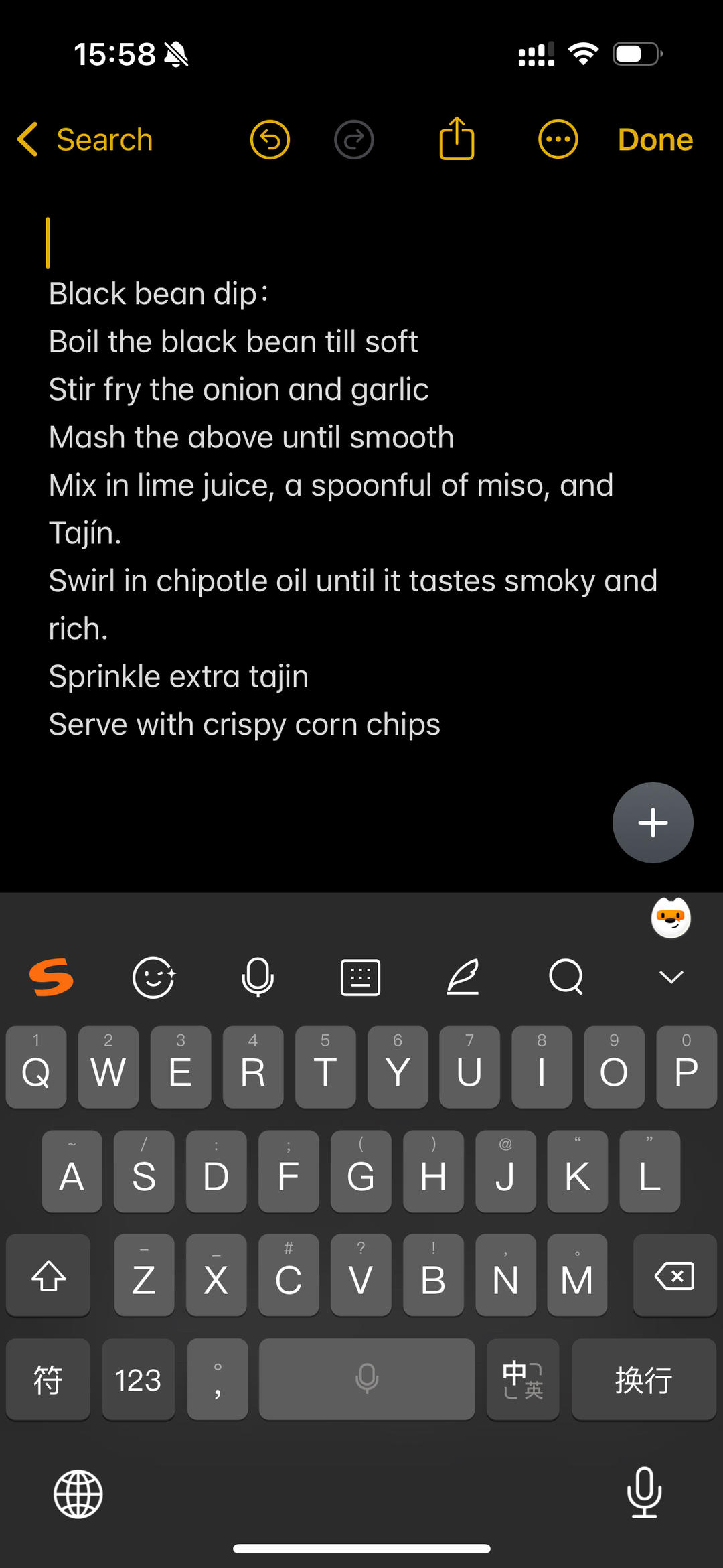This screenshot has width=723, height=1568.
Task: Toggle the shift key
Action: click(x=48, y=1275)
